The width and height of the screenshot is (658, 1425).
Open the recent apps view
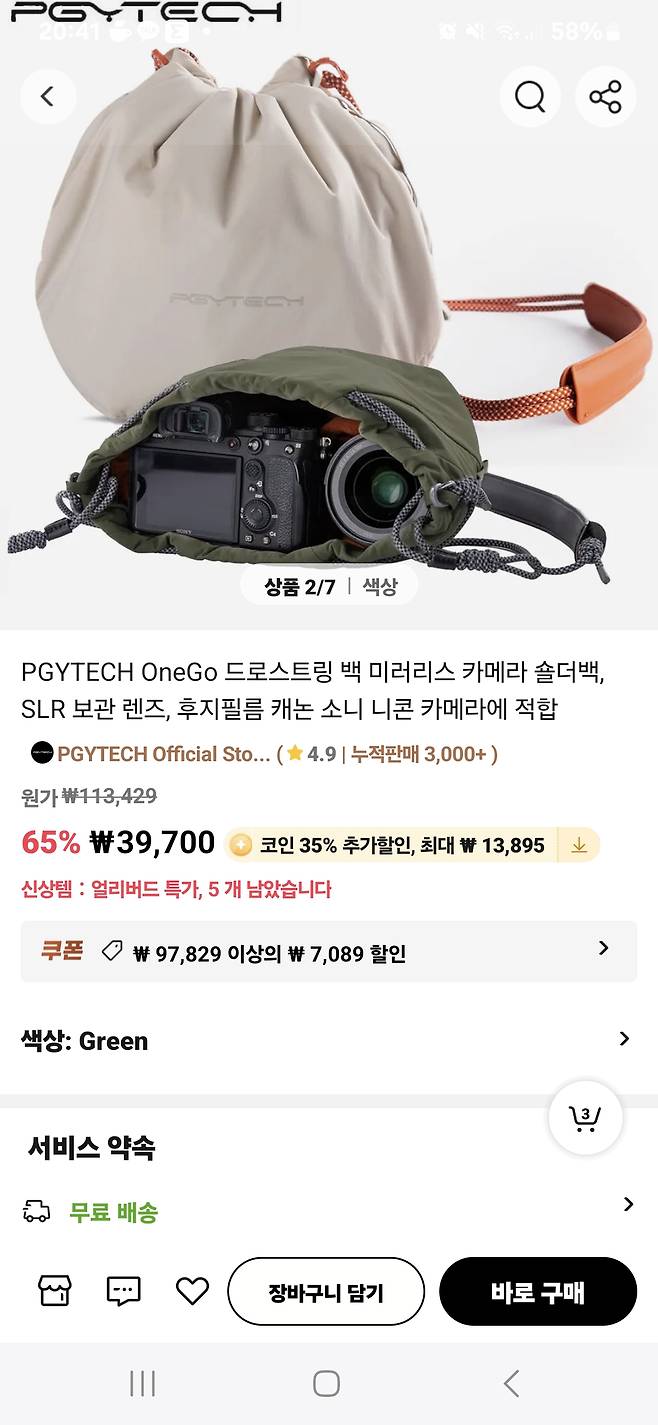pos(142,1384)
